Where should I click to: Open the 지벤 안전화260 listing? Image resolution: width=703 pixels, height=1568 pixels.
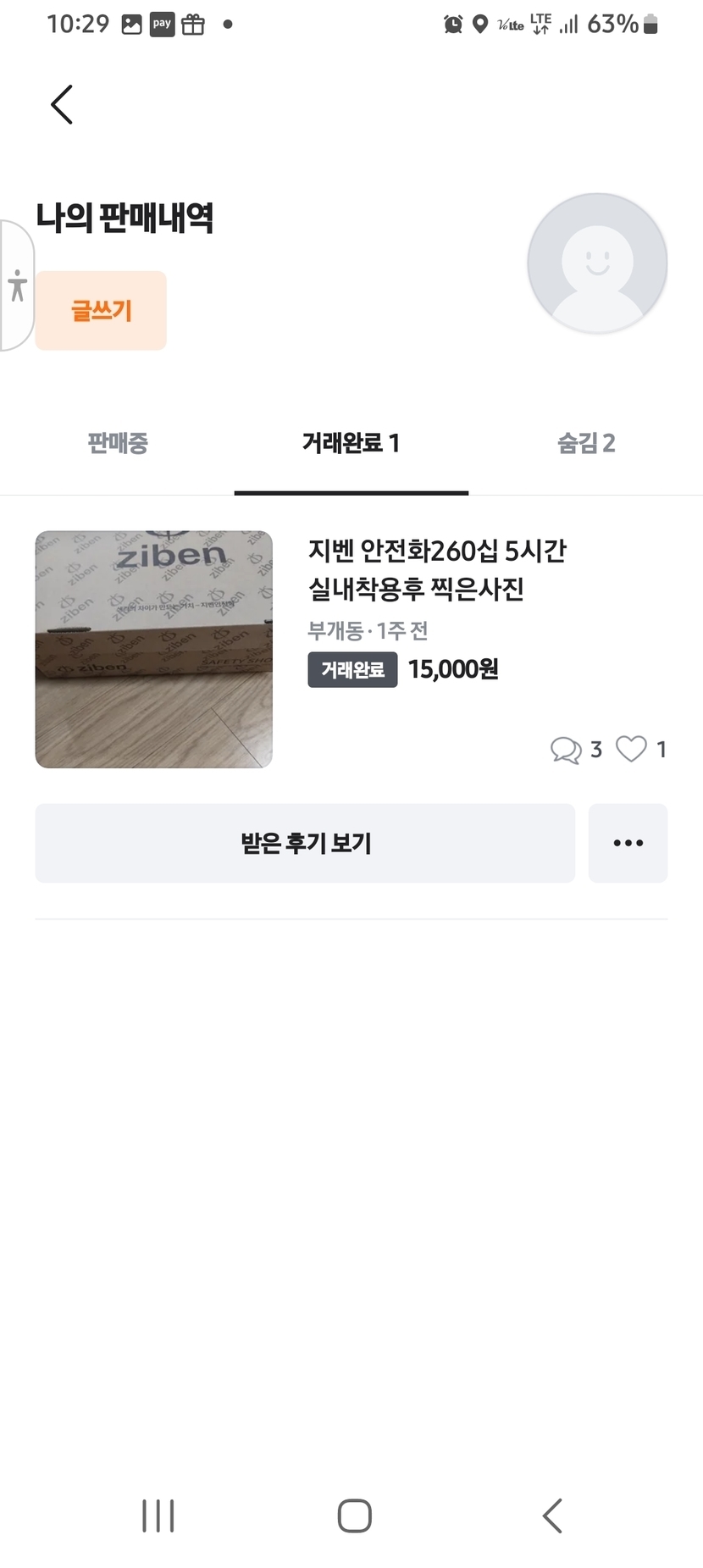(x=436, y=569)
